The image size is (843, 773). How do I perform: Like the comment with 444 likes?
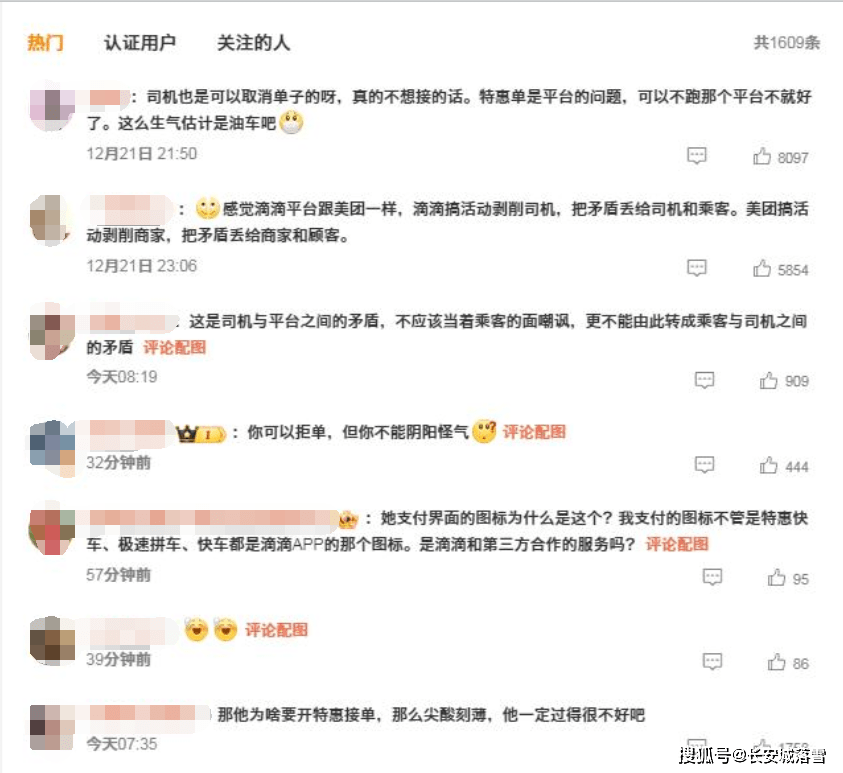pos(769,465)
